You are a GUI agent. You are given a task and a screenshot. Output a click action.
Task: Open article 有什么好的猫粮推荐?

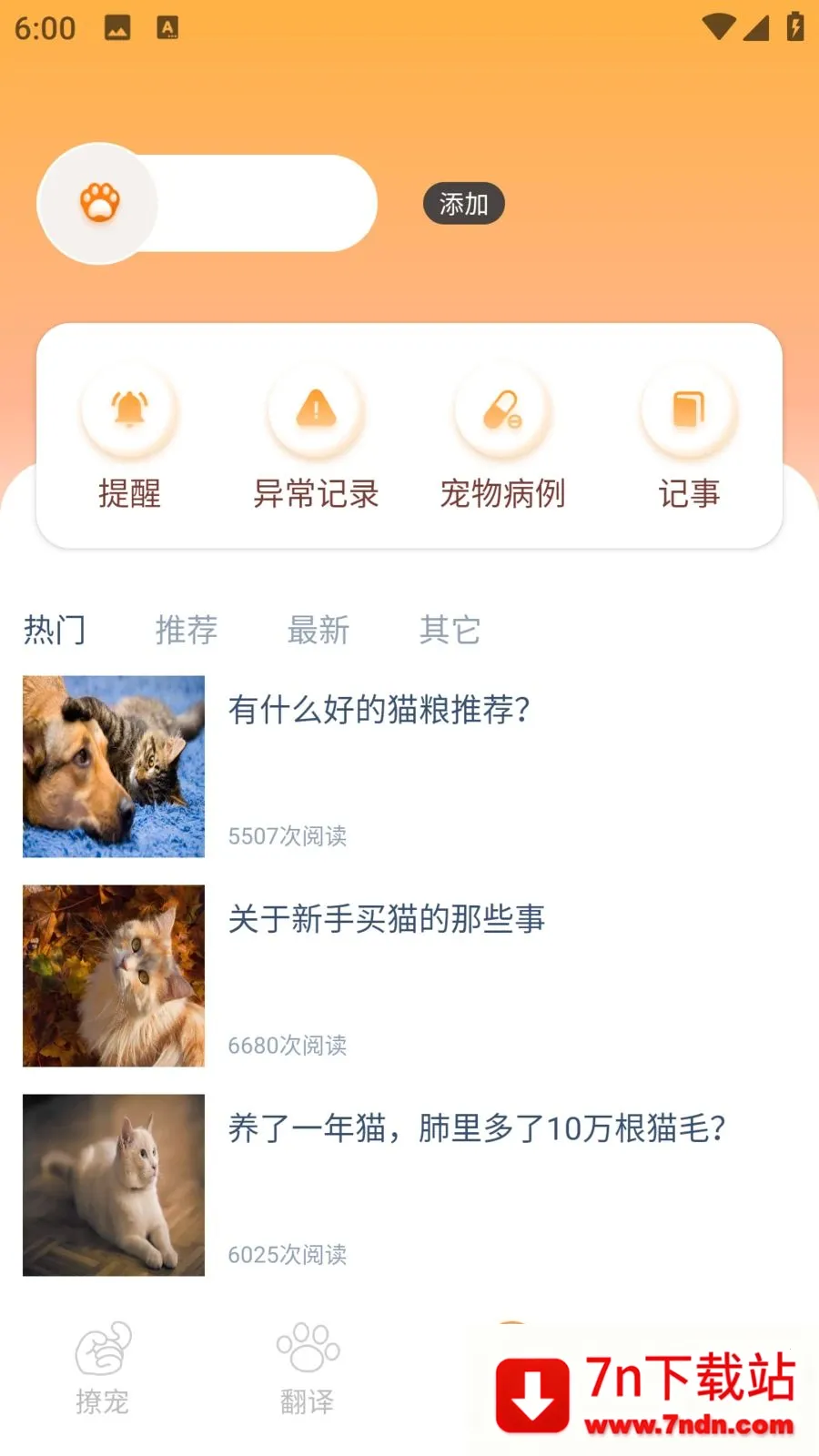[x=409, y=766]
